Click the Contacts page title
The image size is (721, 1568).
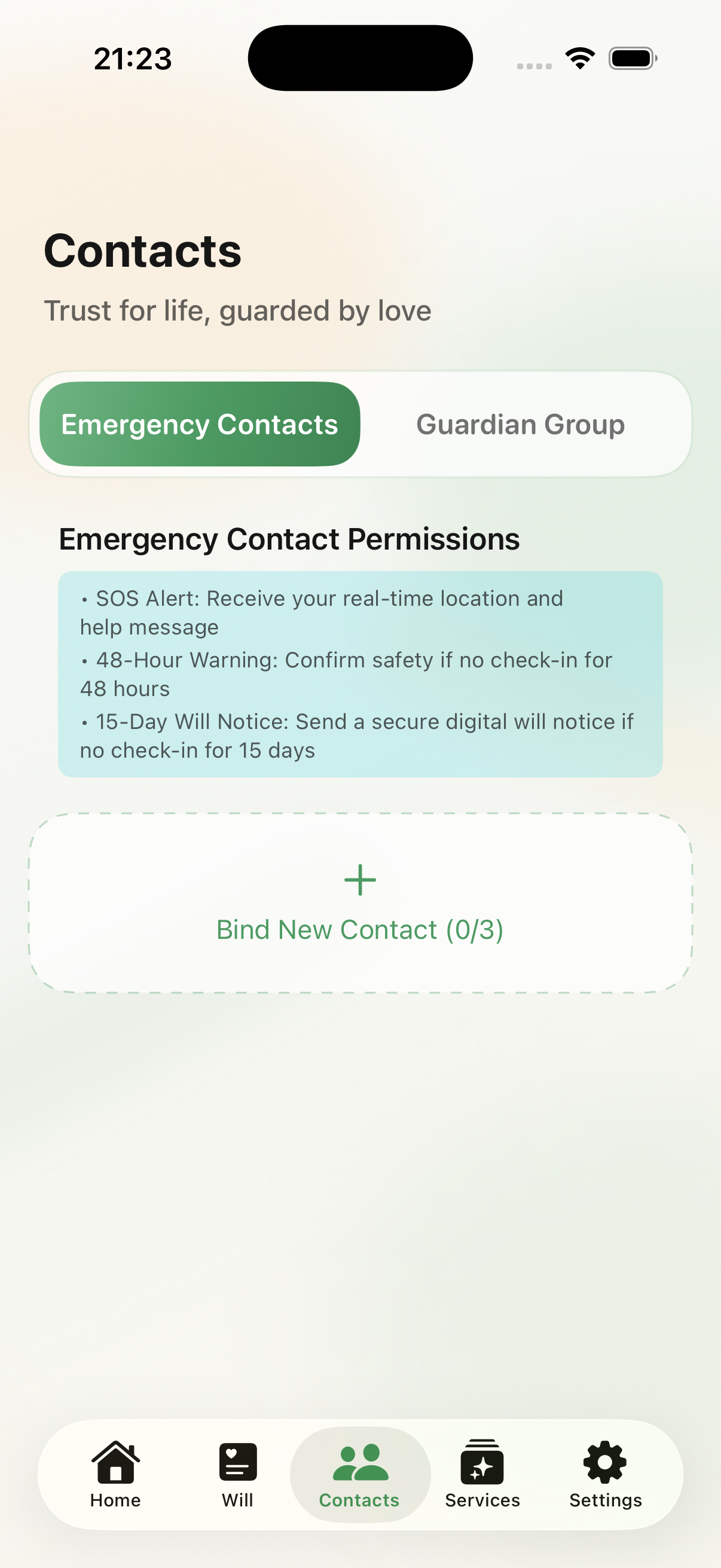(142, 249)
